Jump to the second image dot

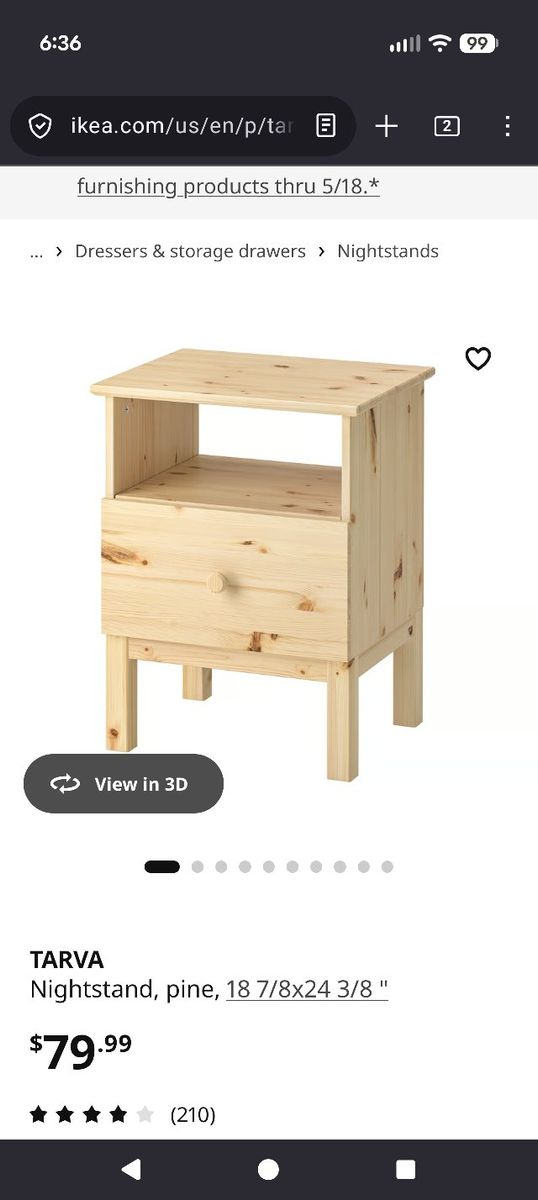[197, 867]
